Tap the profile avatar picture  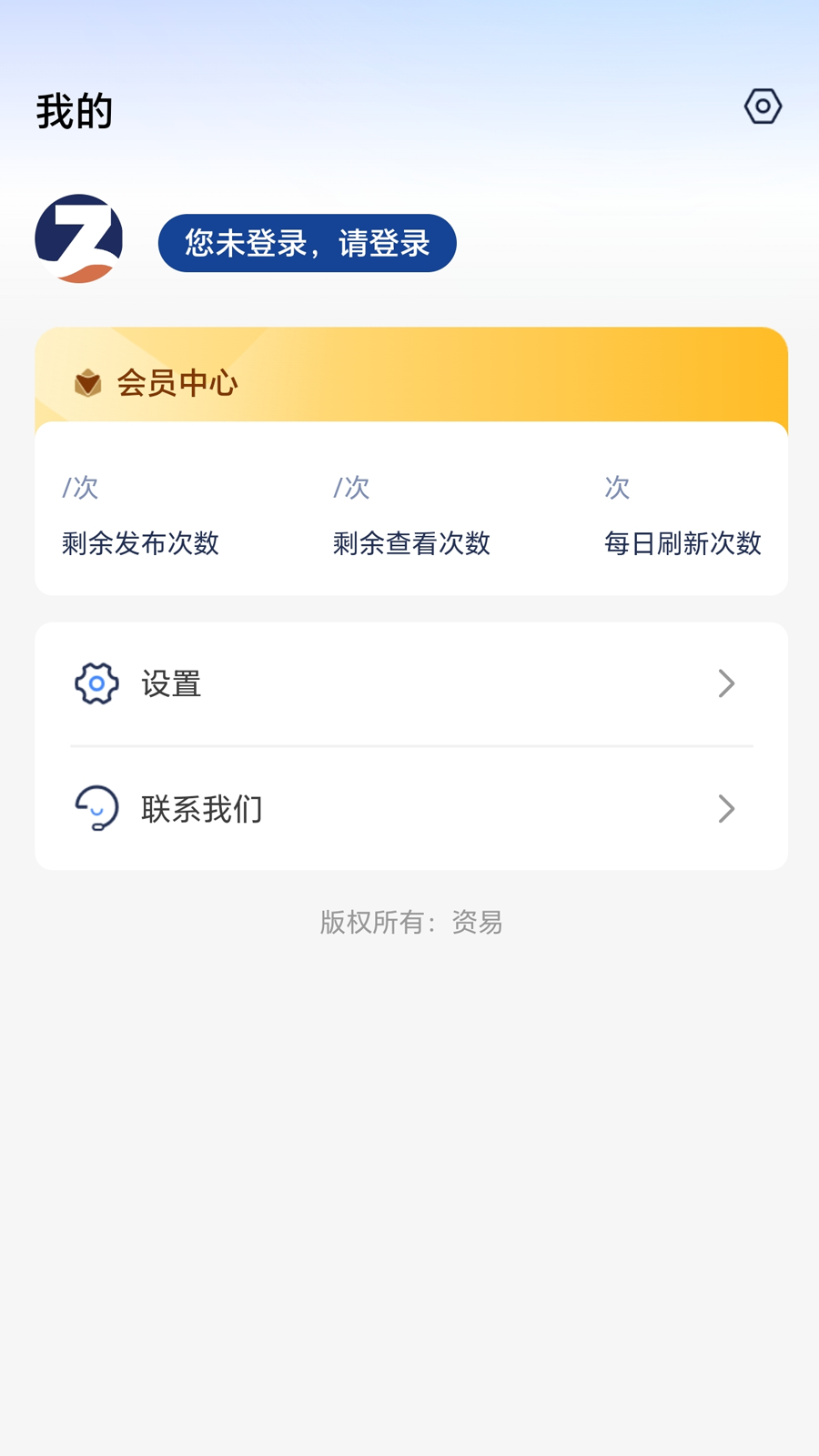point(79,238)
